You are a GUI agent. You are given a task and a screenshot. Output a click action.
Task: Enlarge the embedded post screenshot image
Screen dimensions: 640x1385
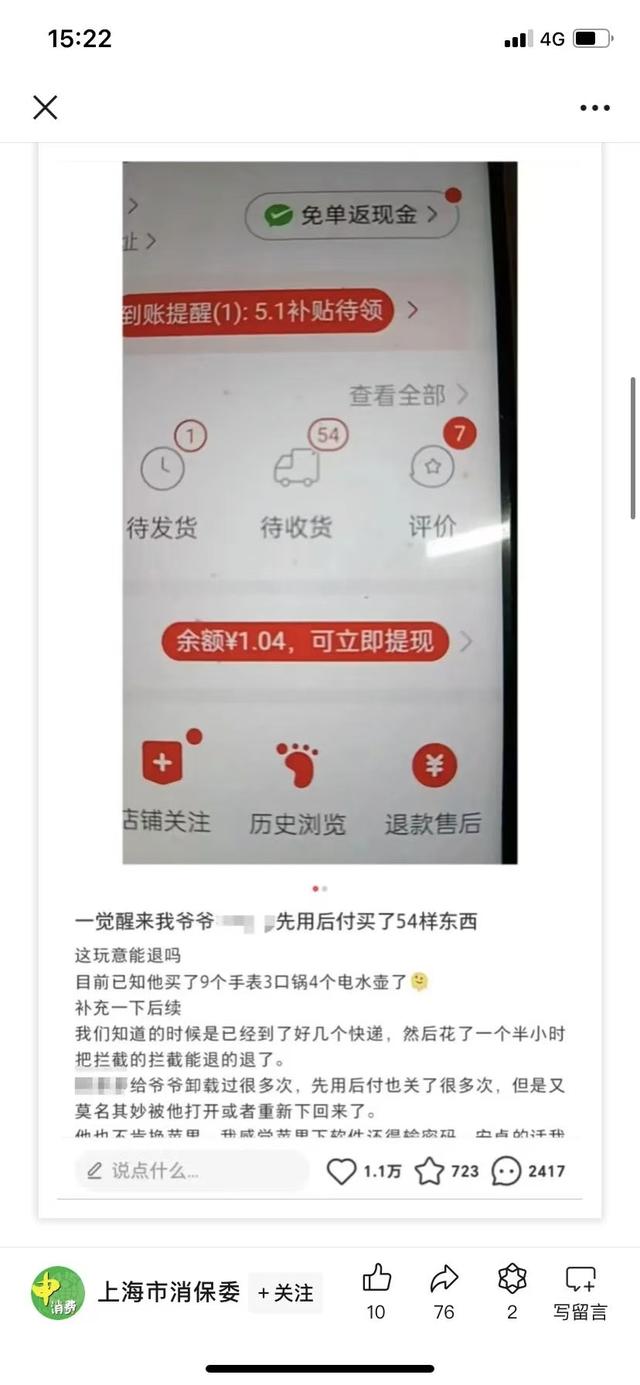[320, 512]
